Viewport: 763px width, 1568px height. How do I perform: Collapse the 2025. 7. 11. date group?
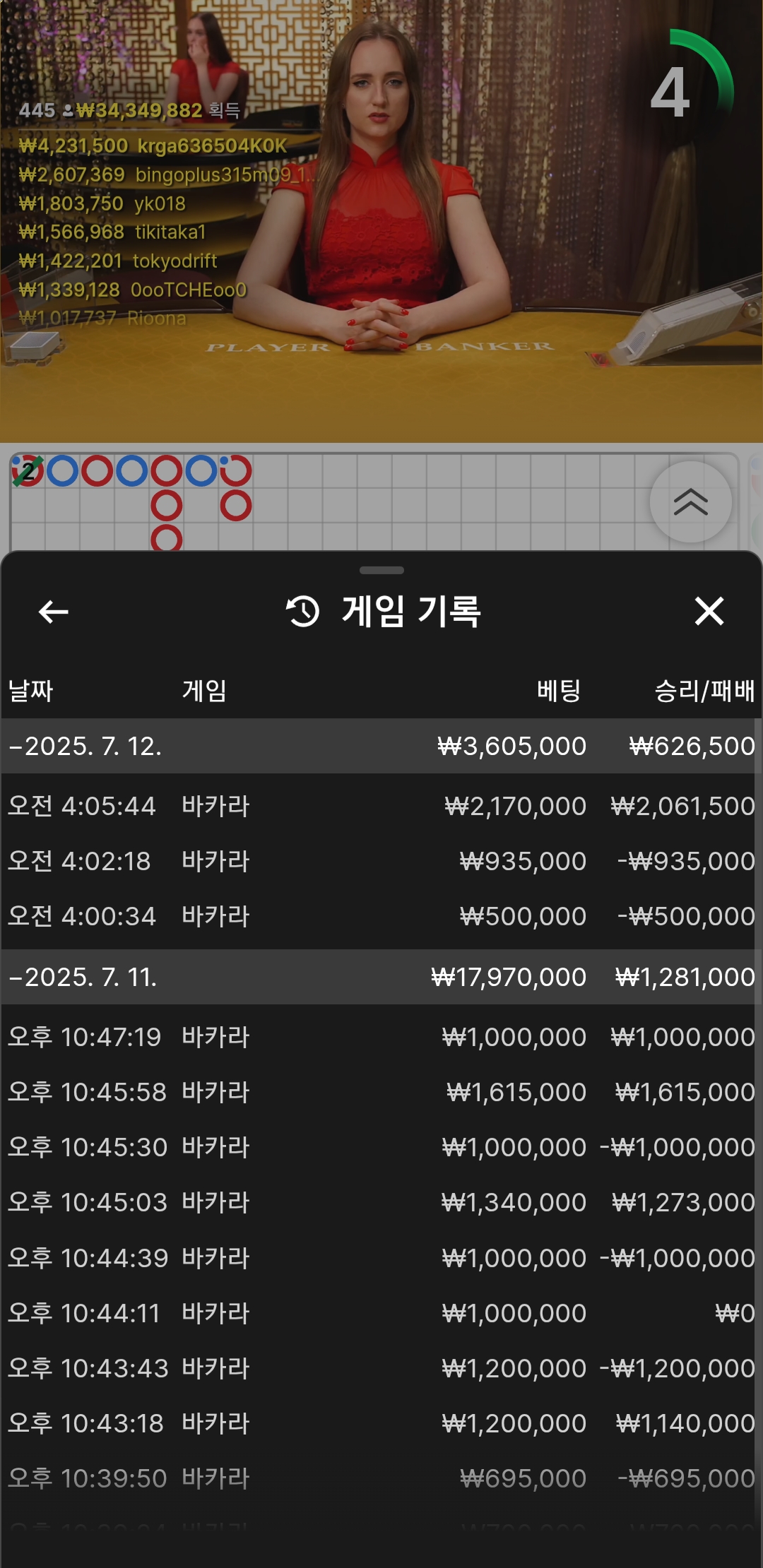380,977
